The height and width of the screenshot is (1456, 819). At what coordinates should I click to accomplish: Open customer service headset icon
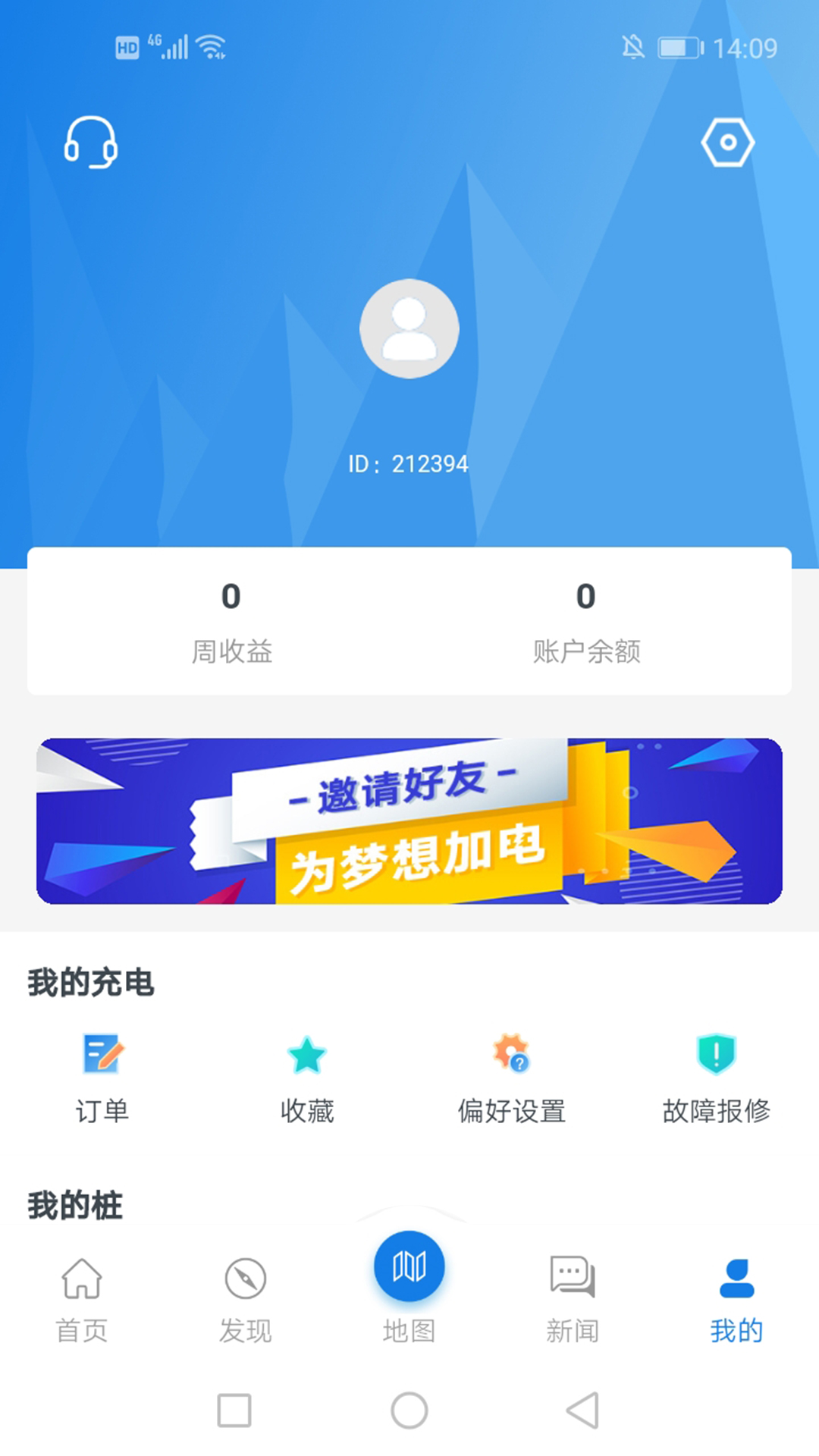[x=91, y=144]
